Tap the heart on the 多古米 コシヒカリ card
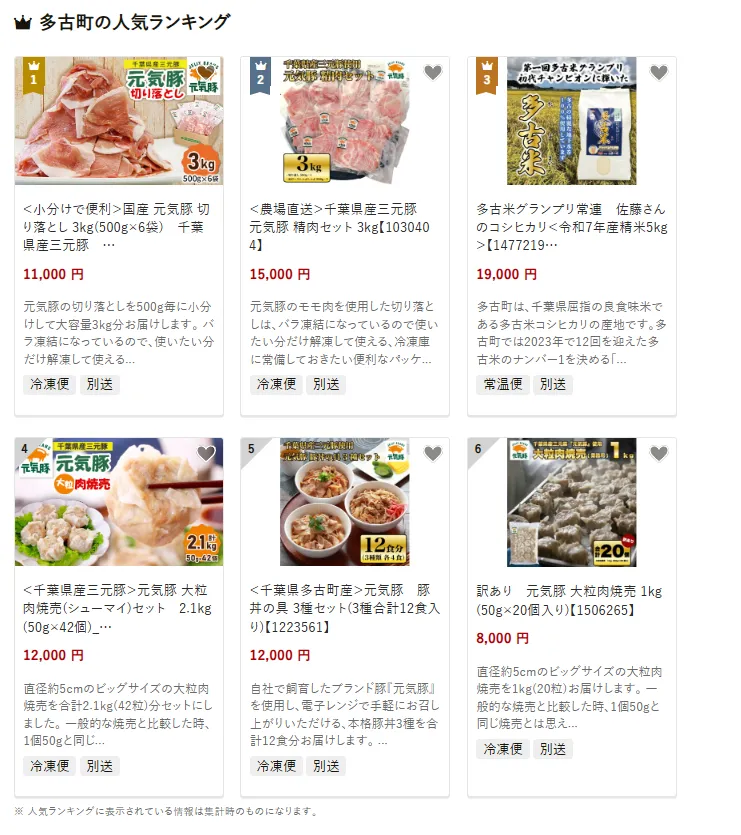 tap(658, 73)
